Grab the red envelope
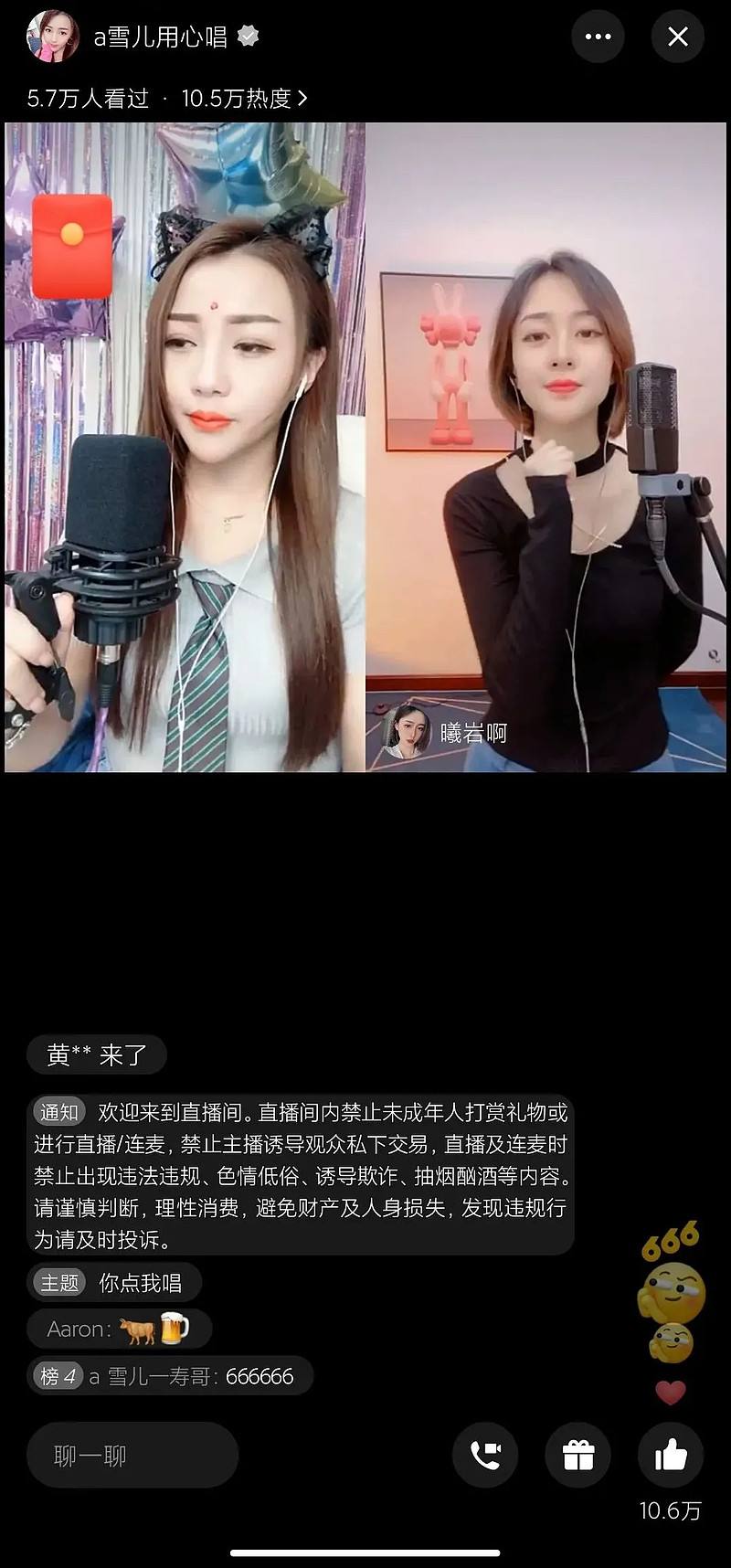The height and width of the screenshot is (1568, 731). click(x=71, y=246)
